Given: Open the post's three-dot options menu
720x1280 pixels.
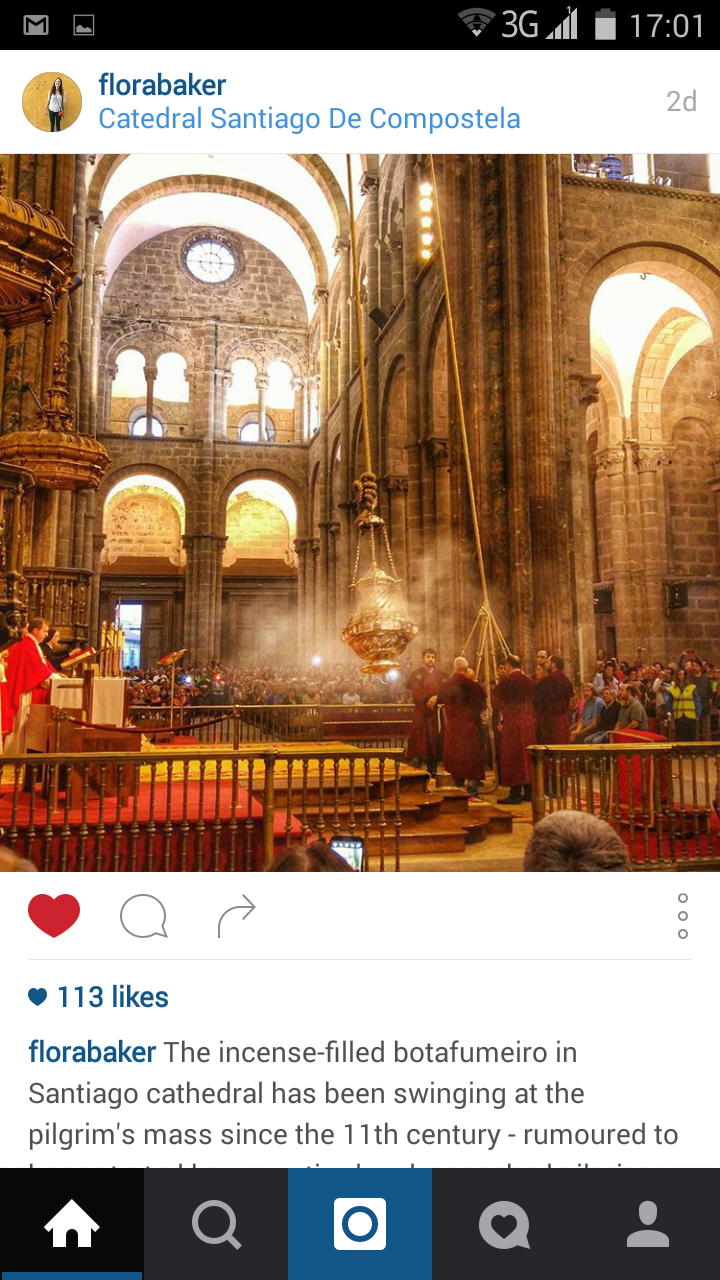Looking at the screenshot, I should pyautogui.click(x=682, y=916).
